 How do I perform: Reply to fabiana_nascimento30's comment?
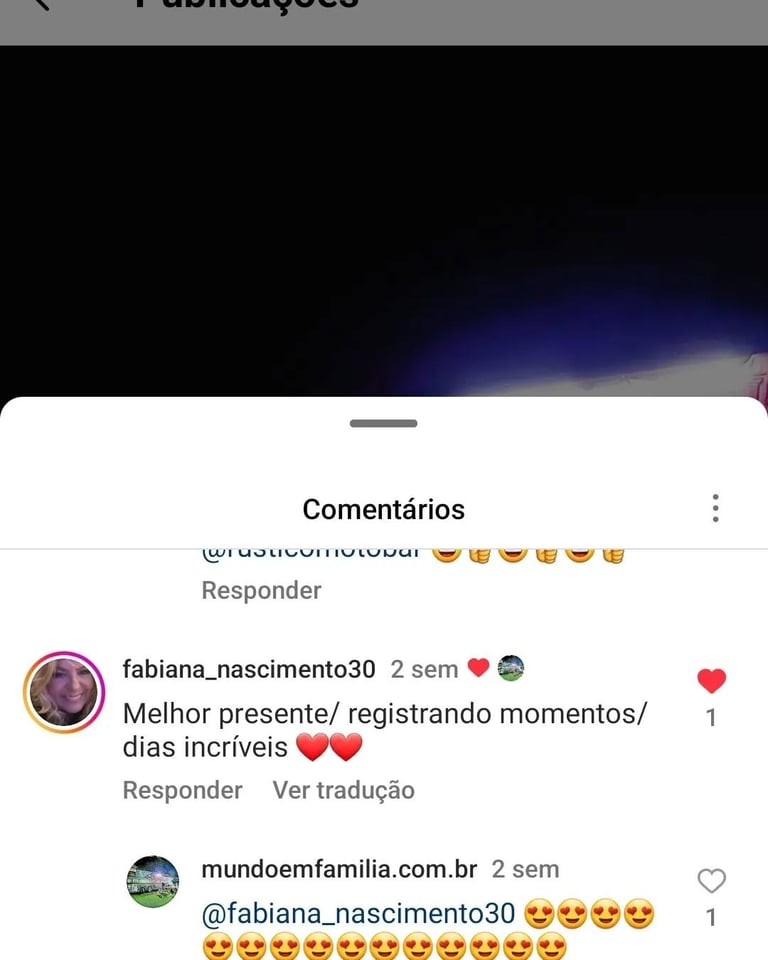pyautogui.click(x=182, y=790)
